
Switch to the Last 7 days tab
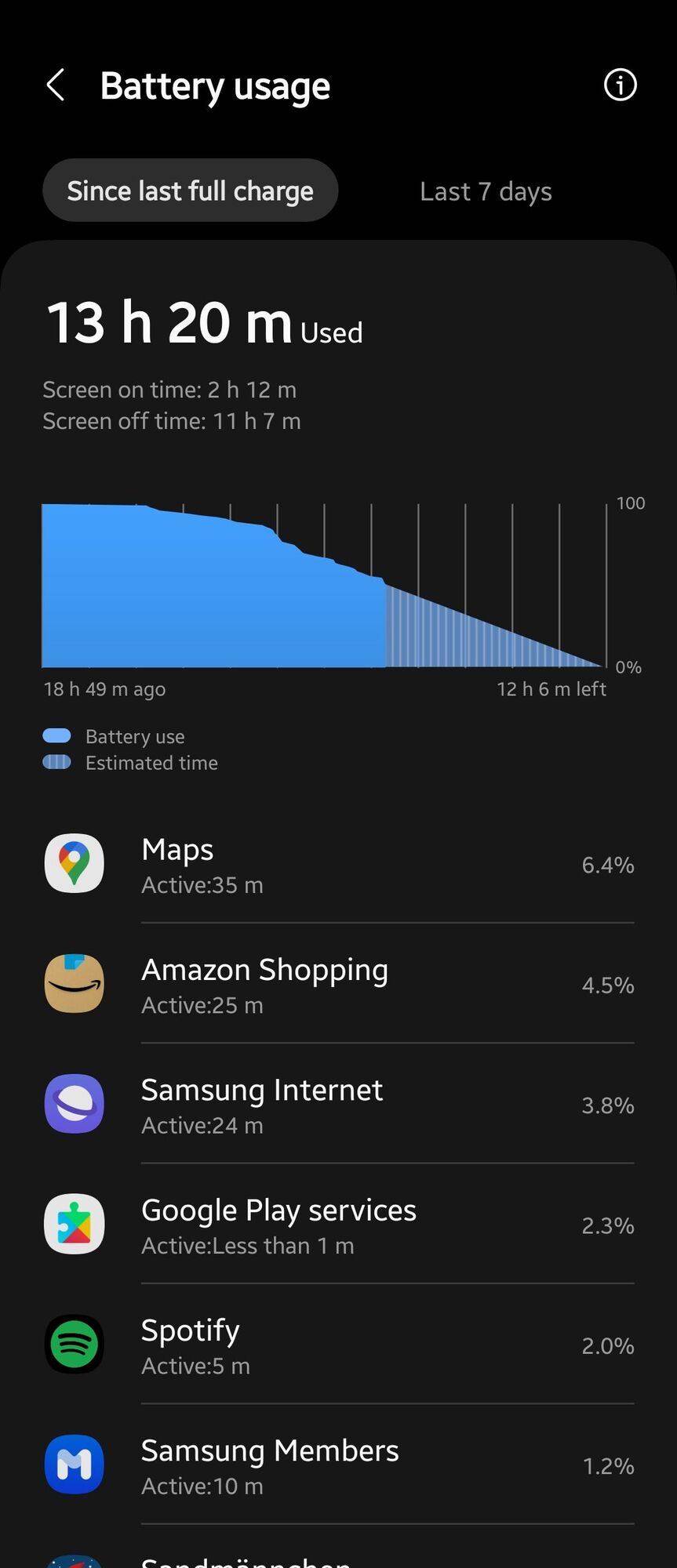pyautogui.click(x=486, y=191)
